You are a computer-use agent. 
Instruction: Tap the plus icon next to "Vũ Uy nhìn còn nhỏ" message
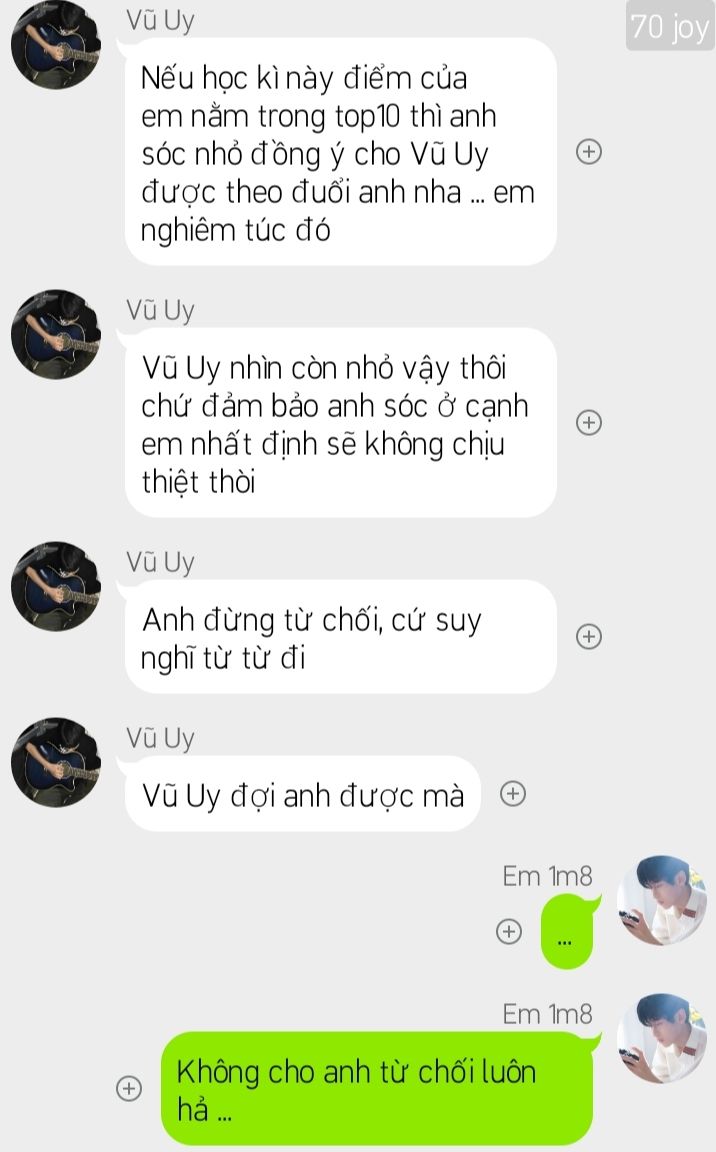[x=588, y=422]
